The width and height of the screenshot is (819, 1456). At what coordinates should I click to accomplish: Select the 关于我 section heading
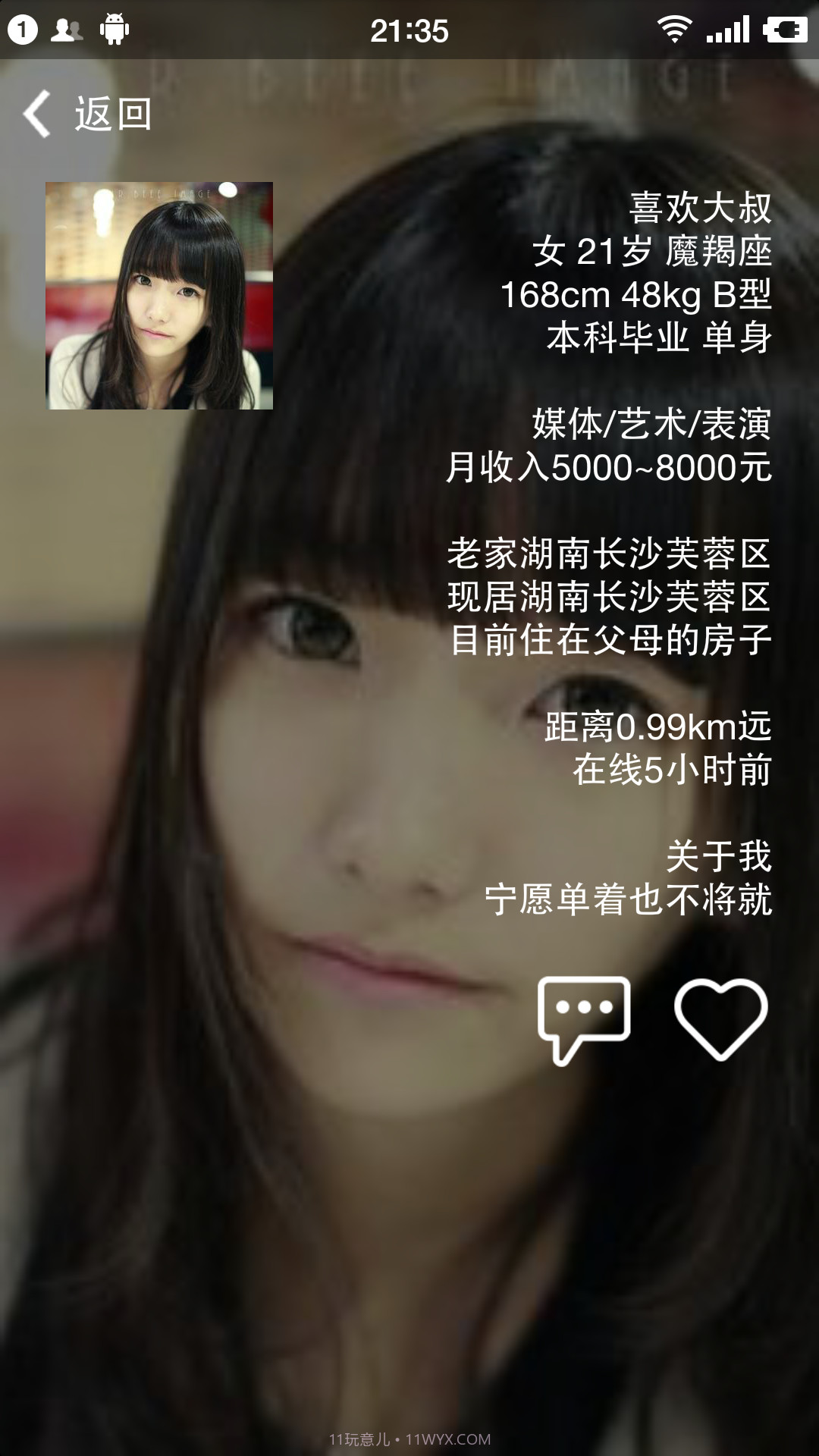click(x=719, y=857)
